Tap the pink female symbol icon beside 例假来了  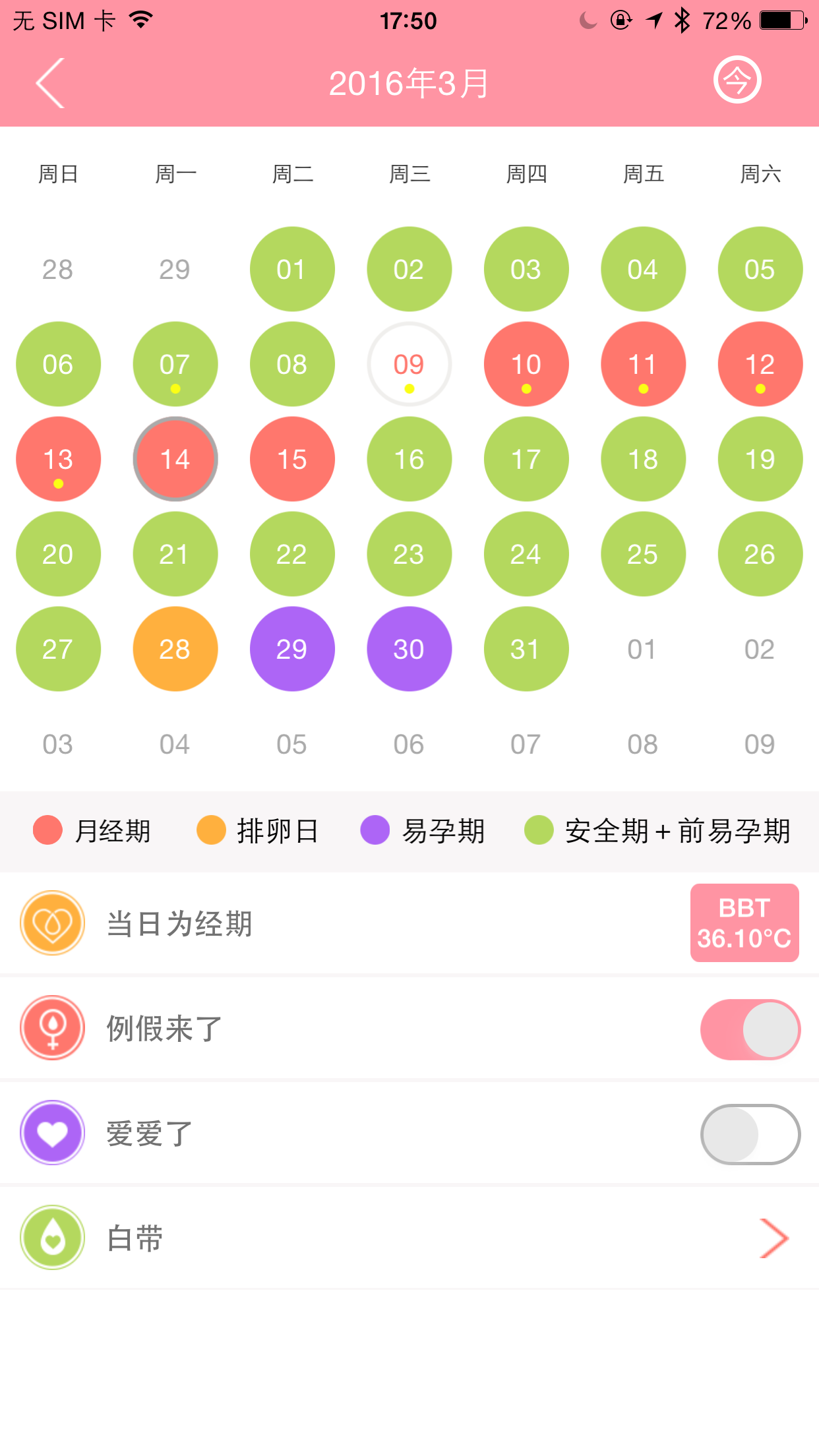[52, 1028]
